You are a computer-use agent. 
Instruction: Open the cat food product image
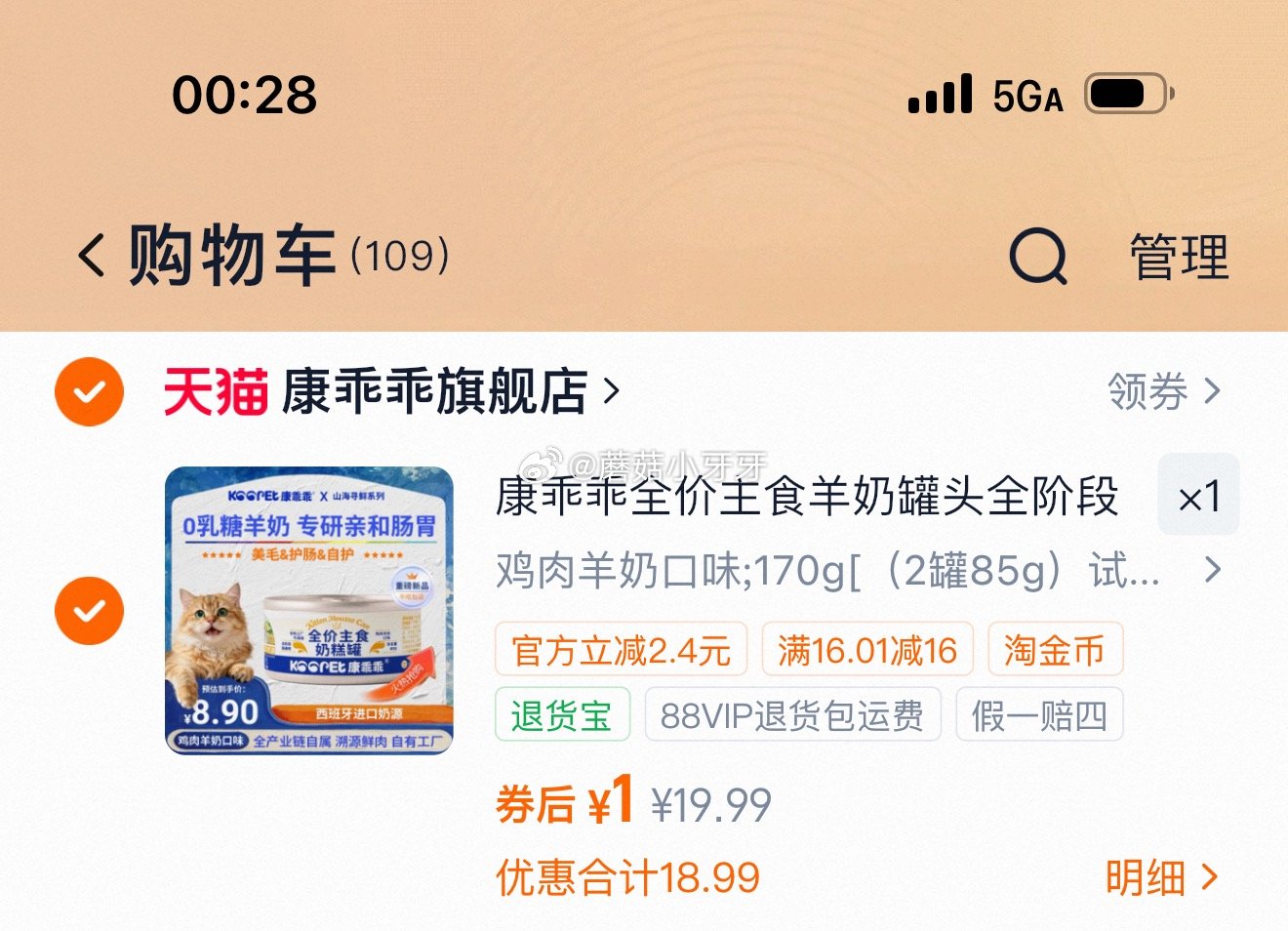309,611
